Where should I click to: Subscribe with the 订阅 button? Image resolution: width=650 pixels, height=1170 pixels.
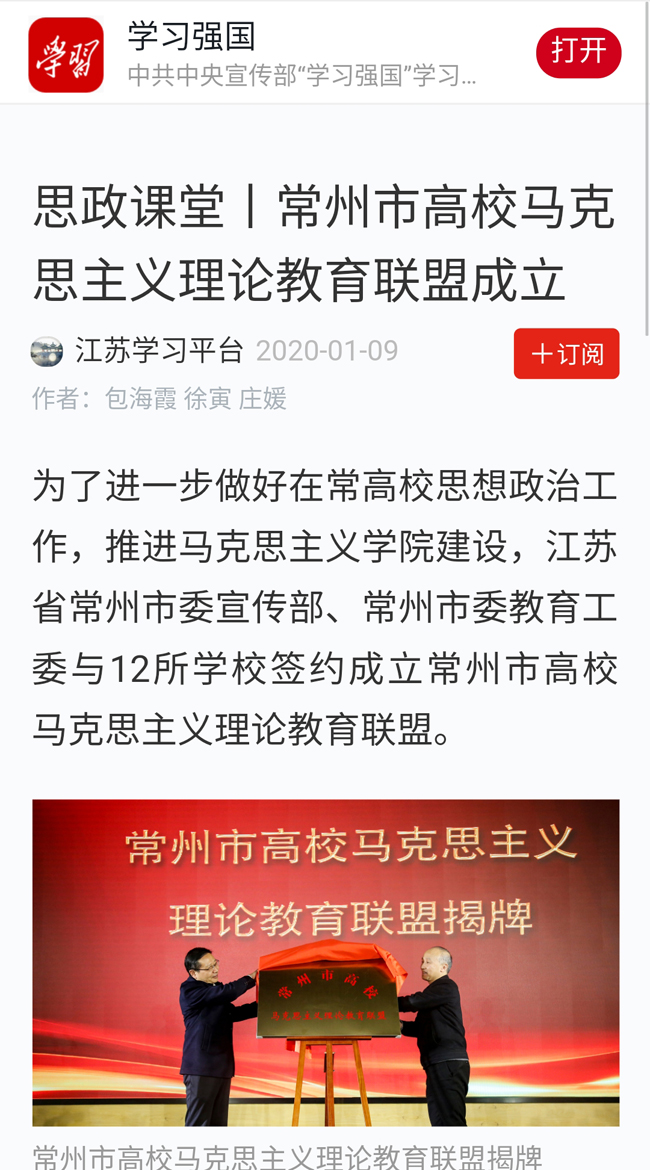point(566,354)
